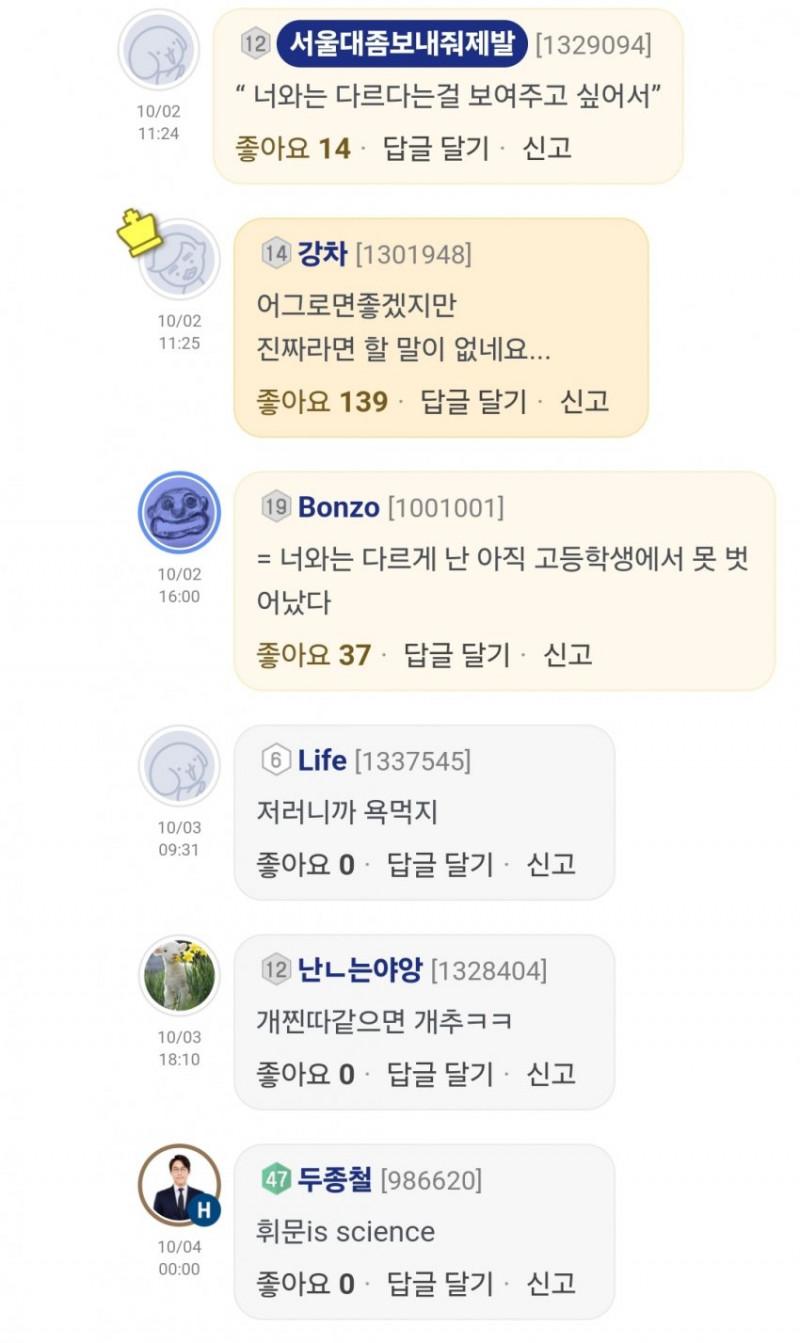Reply to 강차's comment
Screen dimensions: 800x1343
(x=473, y=402)
